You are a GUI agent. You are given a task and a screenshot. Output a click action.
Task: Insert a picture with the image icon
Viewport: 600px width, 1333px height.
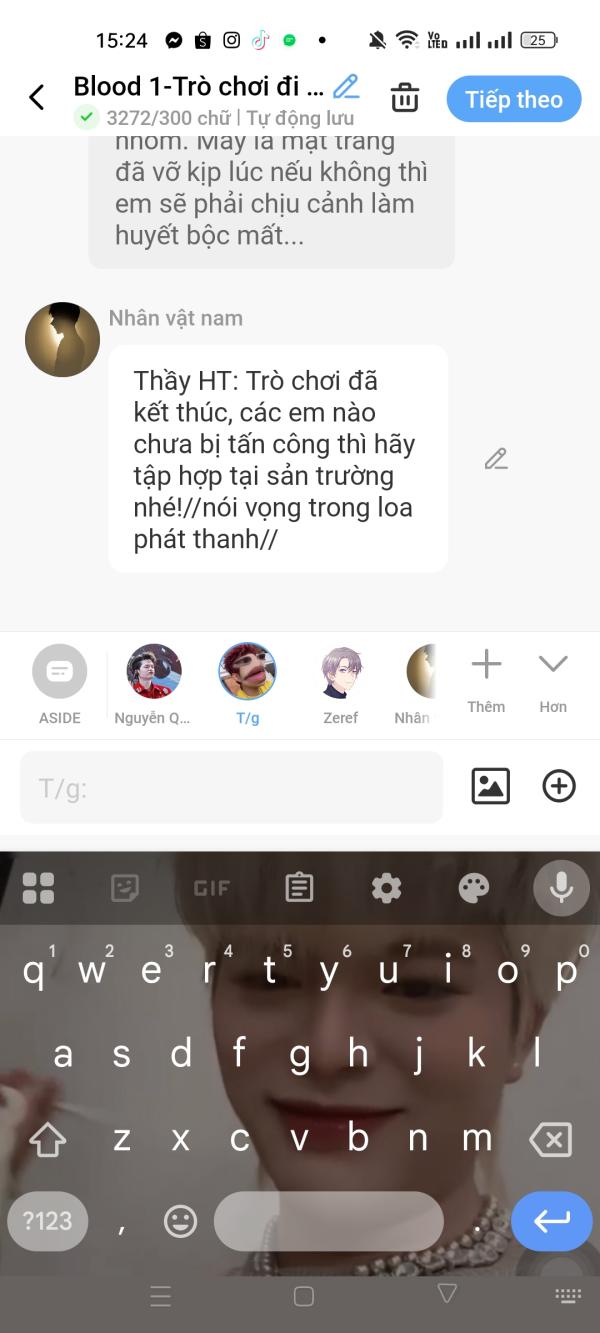pos(490,786)
